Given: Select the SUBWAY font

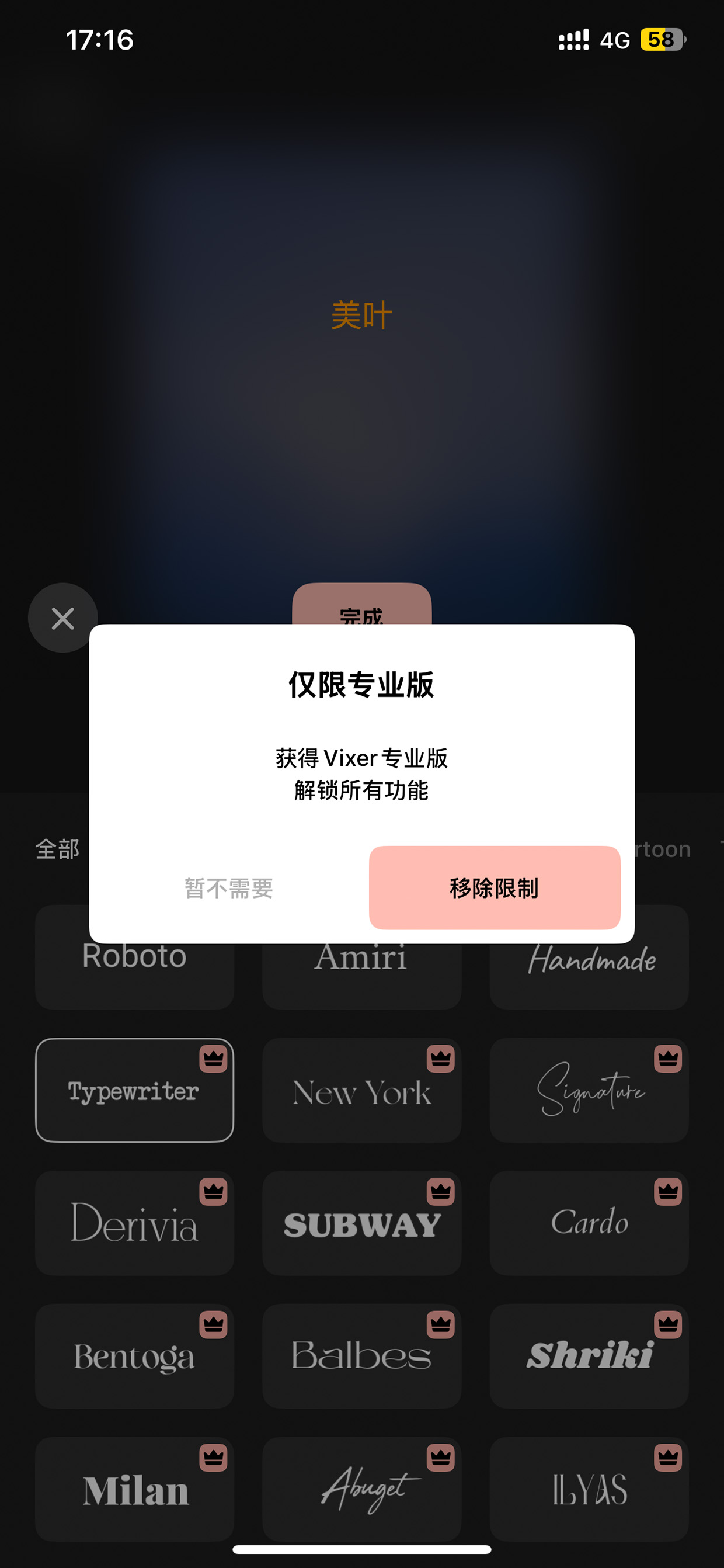Looking at the screenshot, I should pyautogui.click(x=362, y=1223).
